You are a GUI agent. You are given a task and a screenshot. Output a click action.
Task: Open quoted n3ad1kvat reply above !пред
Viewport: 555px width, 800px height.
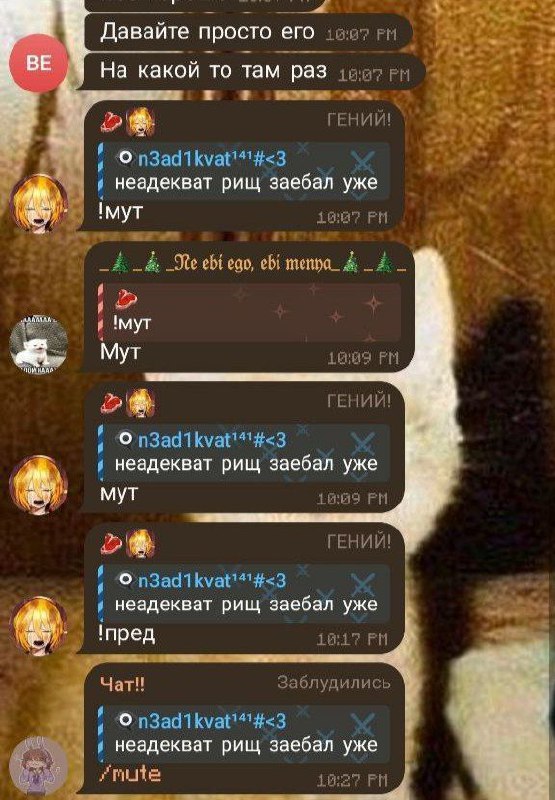point(244,593)
